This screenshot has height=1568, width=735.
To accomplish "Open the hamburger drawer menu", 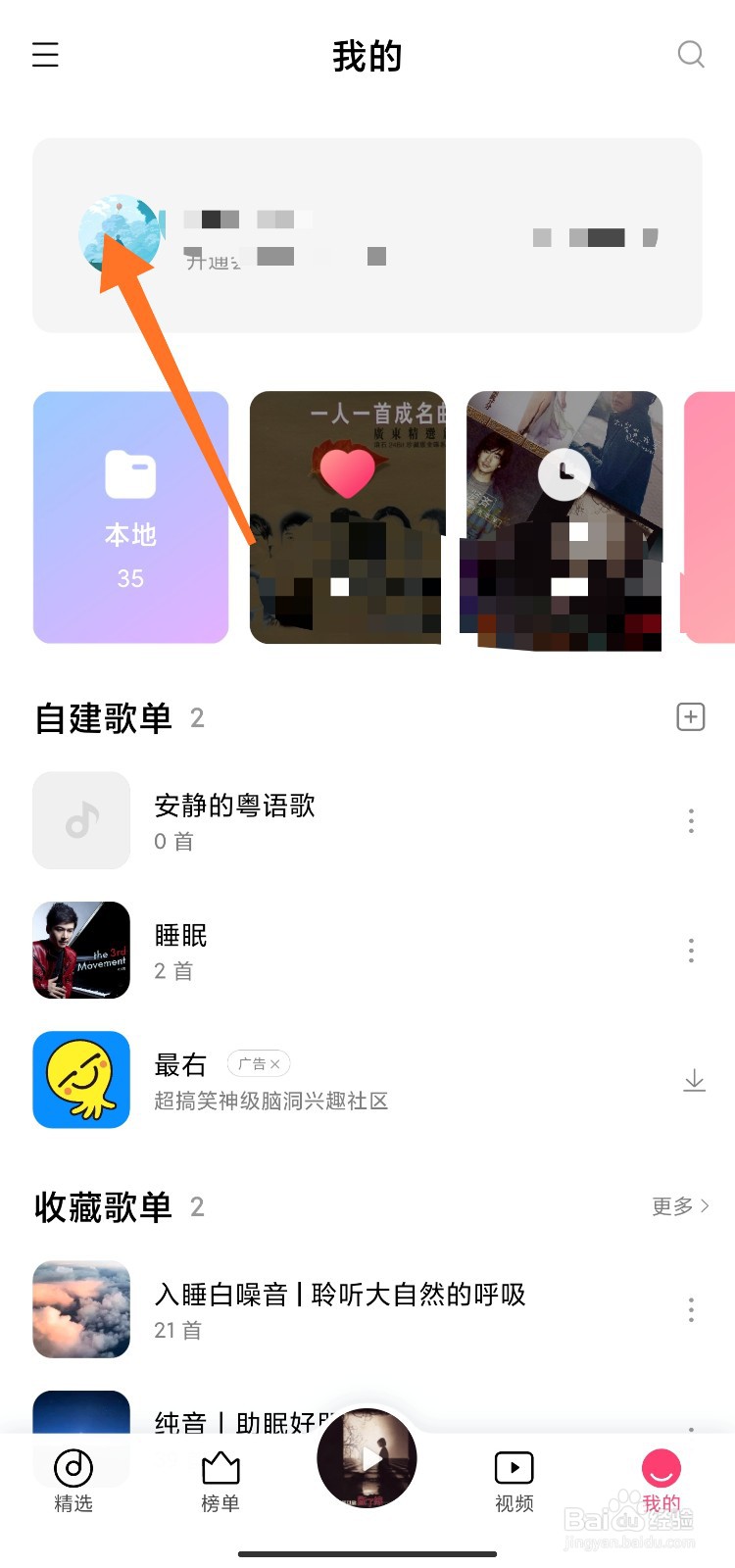I will [x=45, y=55].
